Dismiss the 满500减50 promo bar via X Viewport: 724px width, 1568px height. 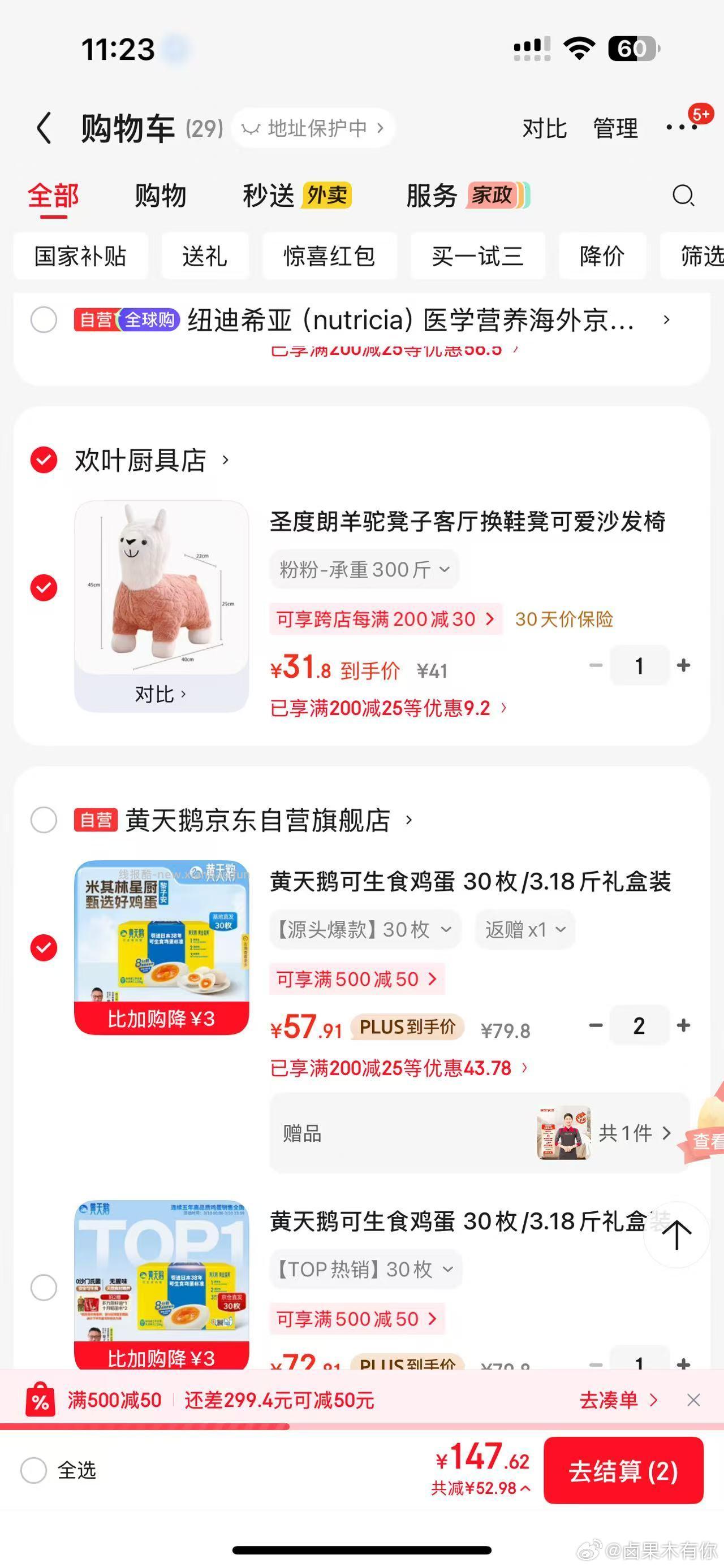point(693,1400)
